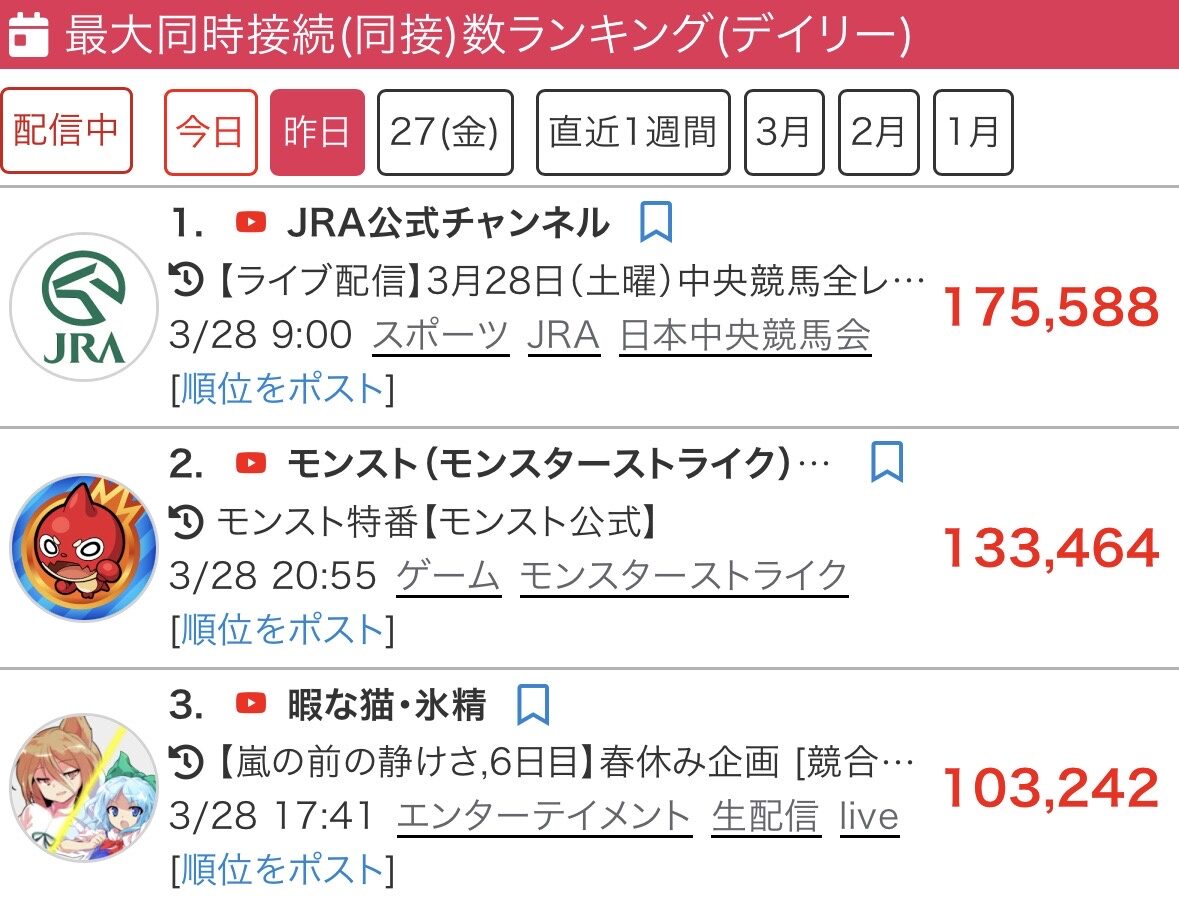This screenshot has width=1179, height=900.
Task: Show the 27(金) ranking
Action: 444,131
